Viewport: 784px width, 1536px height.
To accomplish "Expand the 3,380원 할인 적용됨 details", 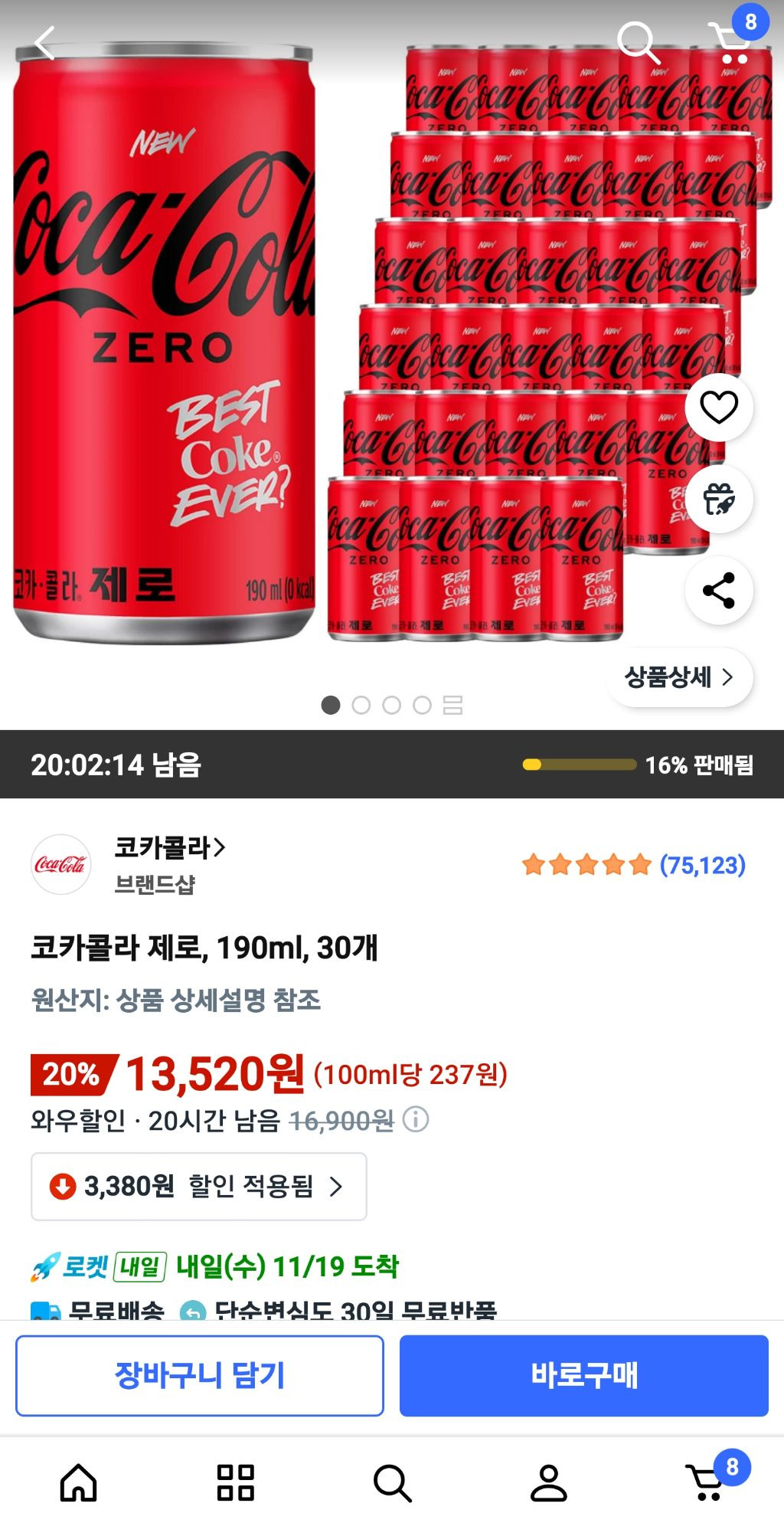I will [198, 1186].
